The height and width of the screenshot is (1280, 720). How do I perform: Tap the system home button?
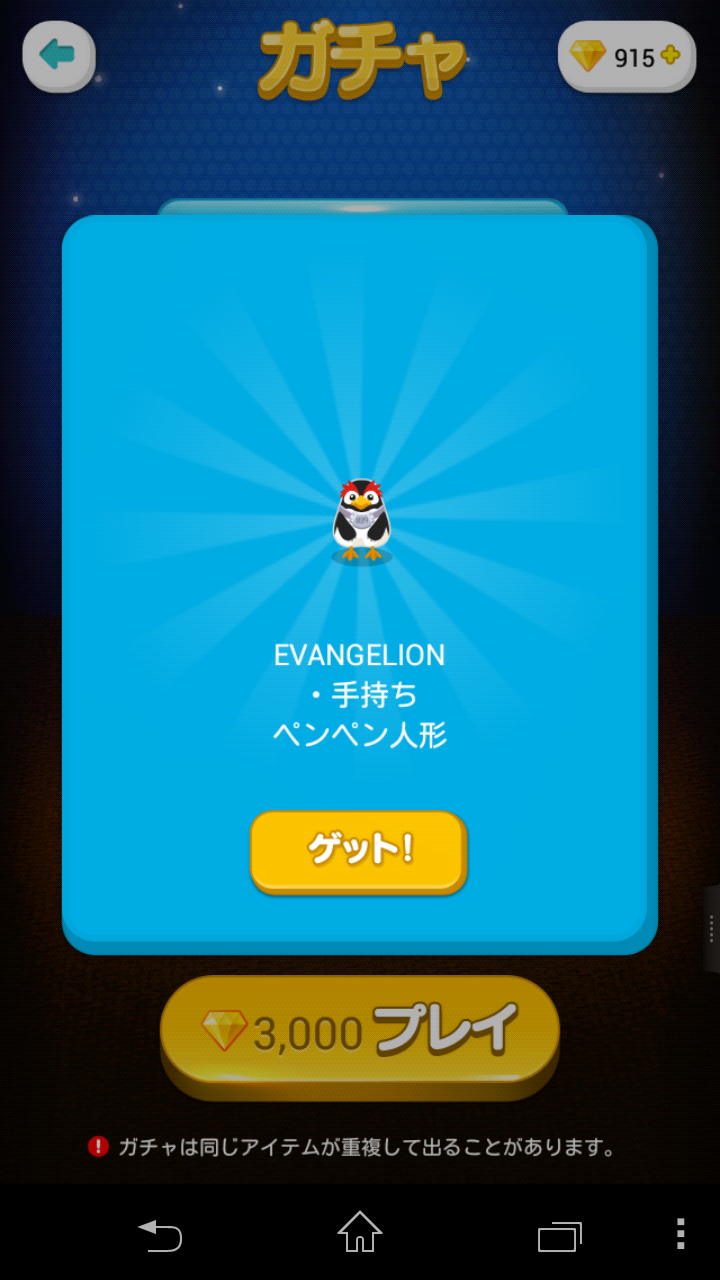tap(359, 1233)
